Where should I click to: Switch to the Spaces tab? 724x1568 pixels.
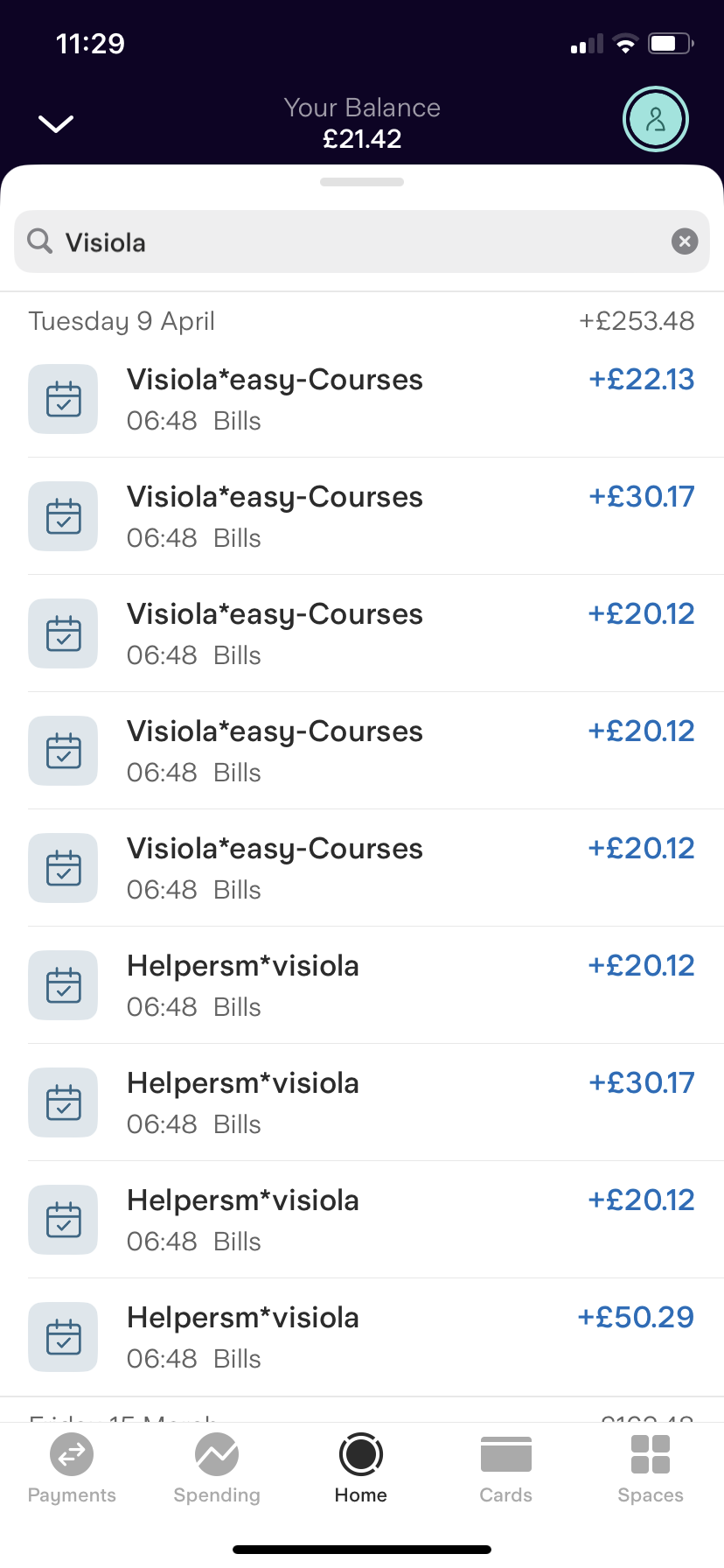650,1468
